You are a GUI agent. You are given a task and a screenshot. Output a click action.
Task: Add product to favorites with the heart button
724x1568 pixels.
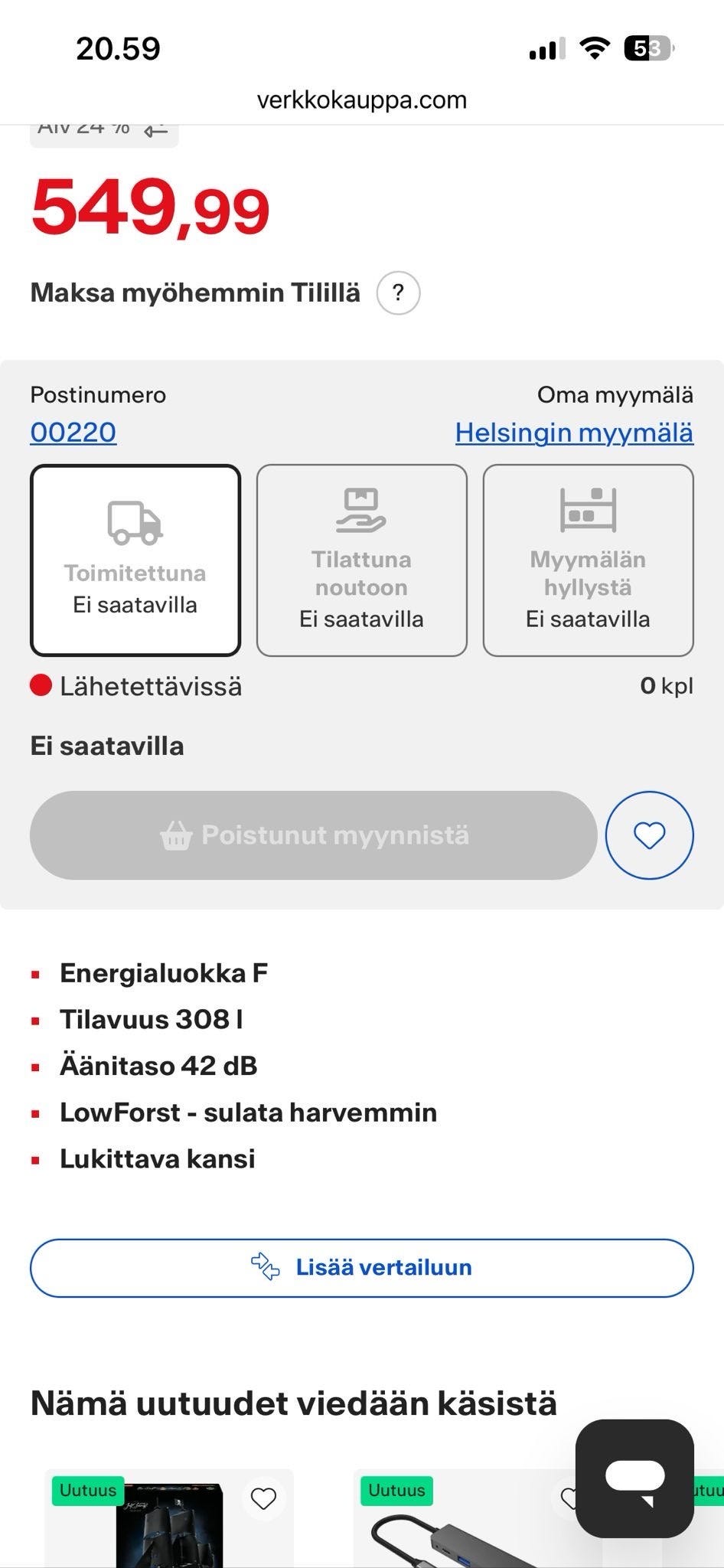pos(648,835)
